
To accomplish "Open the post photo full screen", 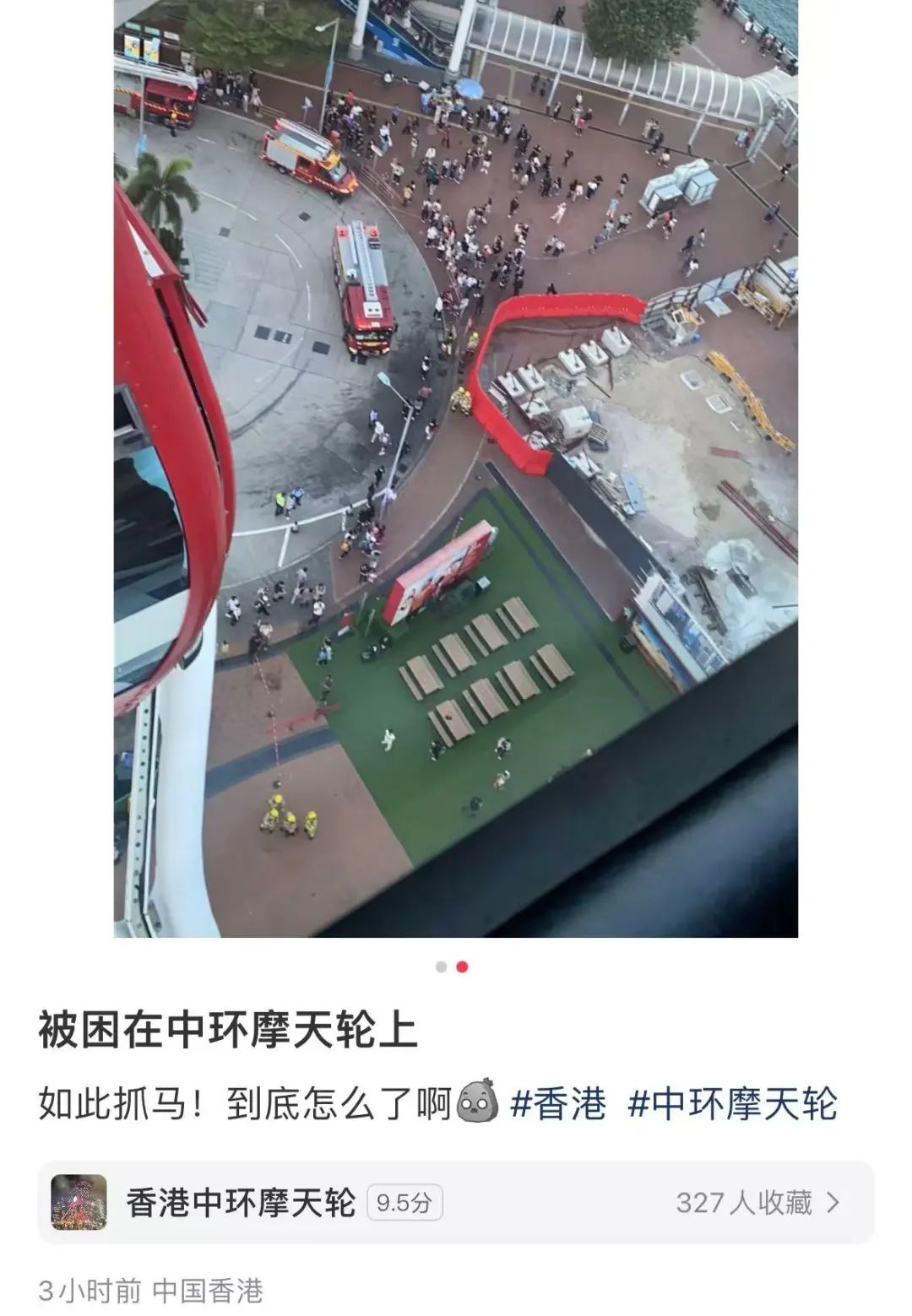I will point(456,468).
